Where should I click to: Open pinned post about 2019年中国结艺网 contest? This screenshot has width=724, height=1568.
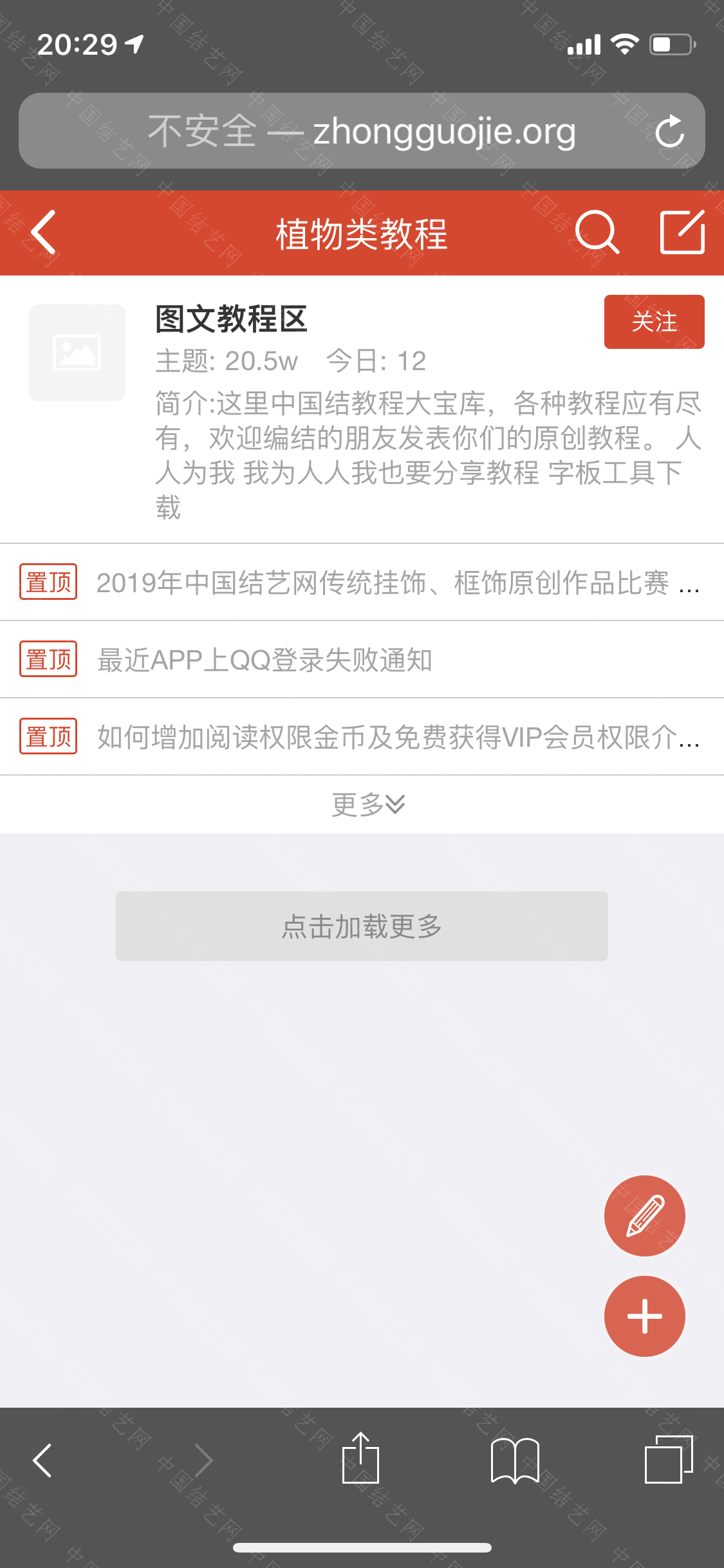click(x=397, y=583)
